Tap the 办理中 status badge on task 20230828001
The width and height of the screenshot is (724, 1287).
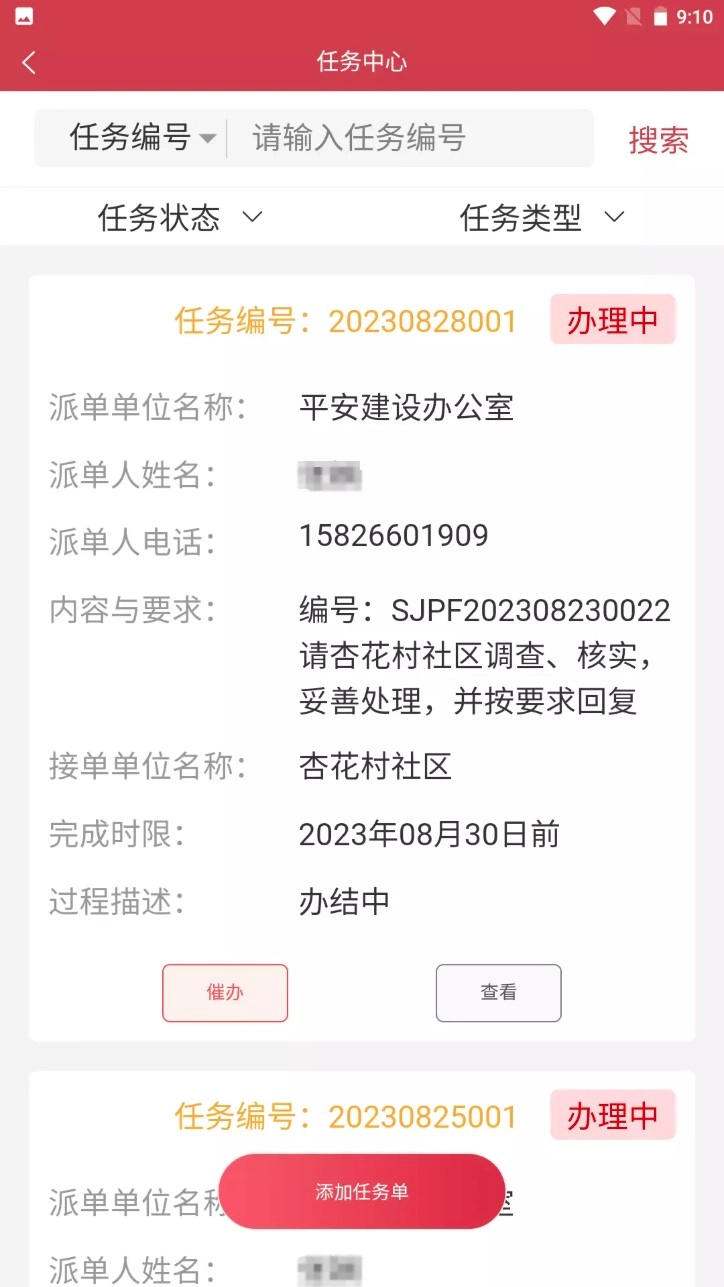(612, 320)
